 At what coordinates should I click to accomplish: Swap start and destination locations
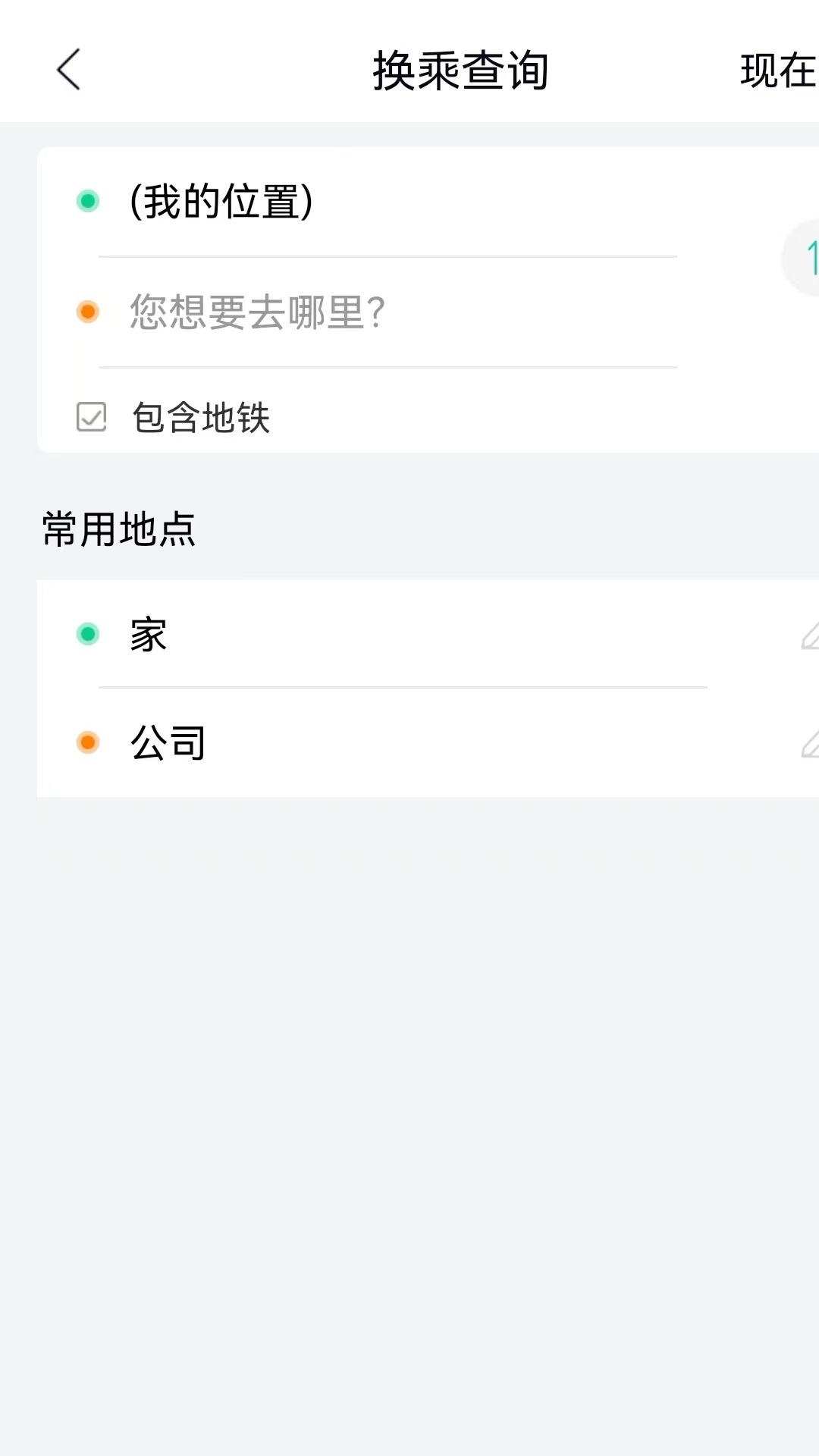tap(804, 258)
